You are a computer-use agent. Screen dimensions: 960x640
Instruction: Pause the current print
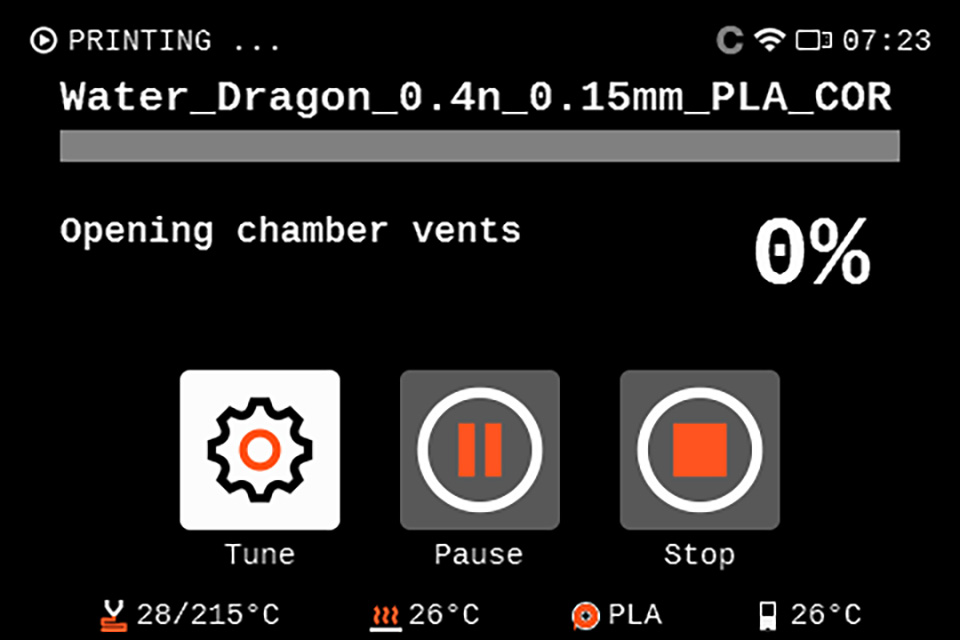point(480,450)
